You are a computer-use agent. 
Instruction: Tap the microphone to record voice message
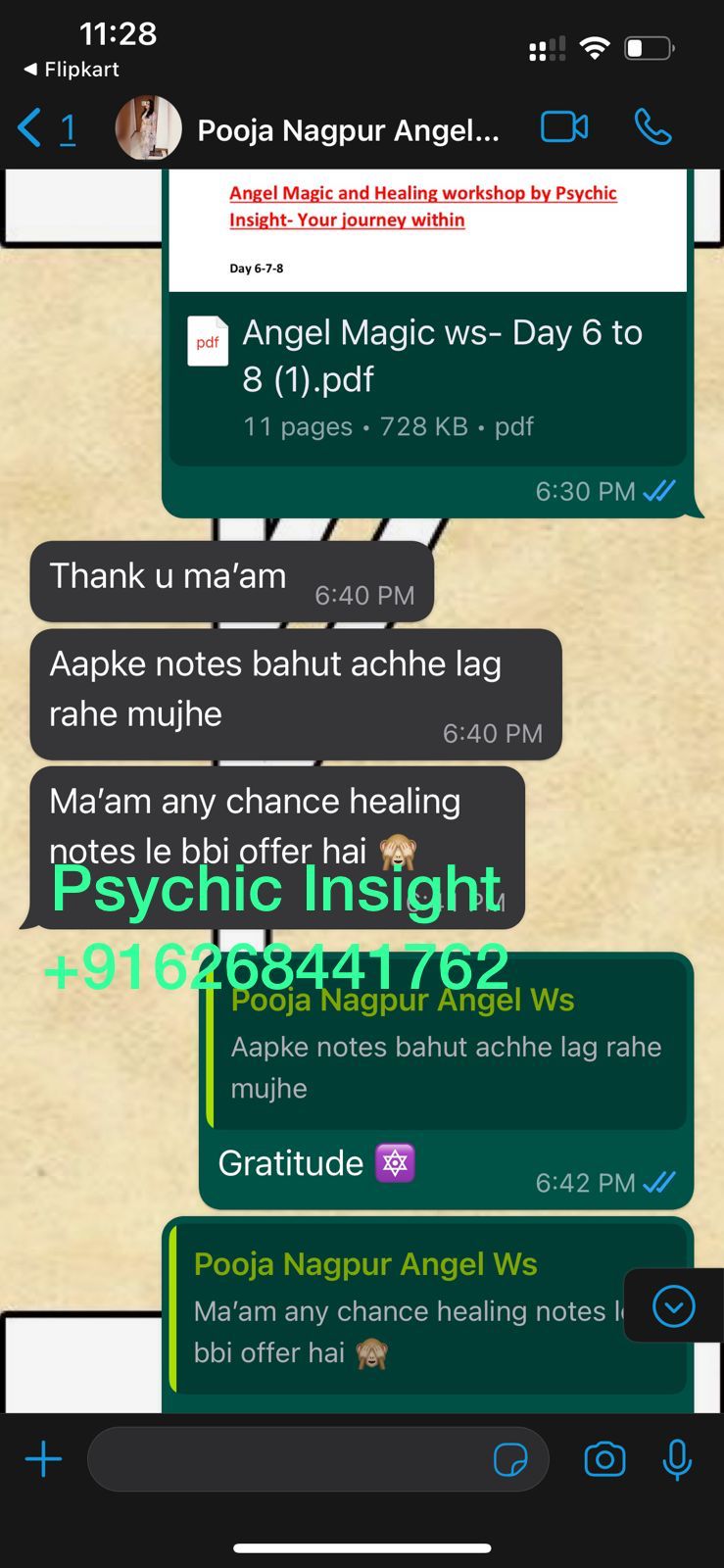click(677, 1459)
